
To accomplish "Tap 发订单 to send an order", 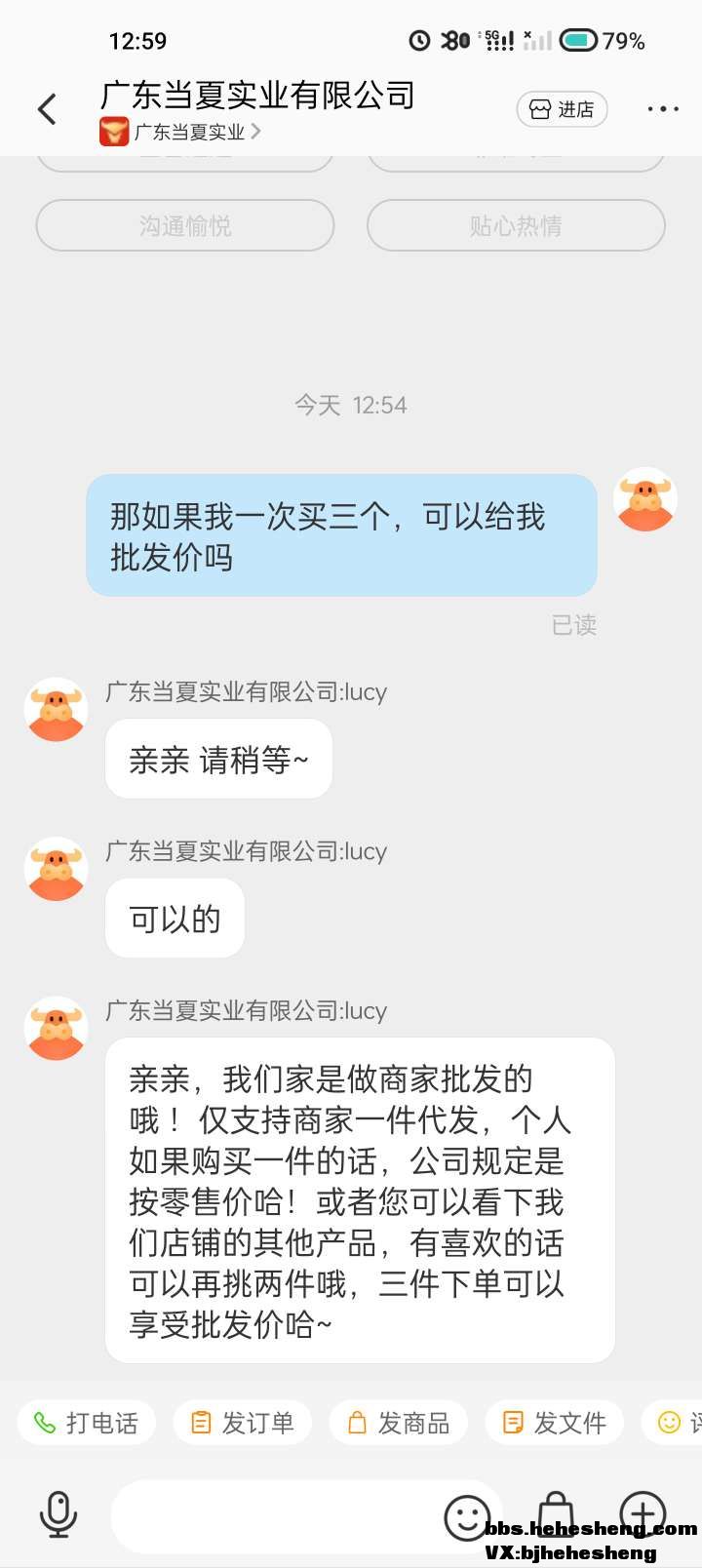I will [x=243, y=1423].
